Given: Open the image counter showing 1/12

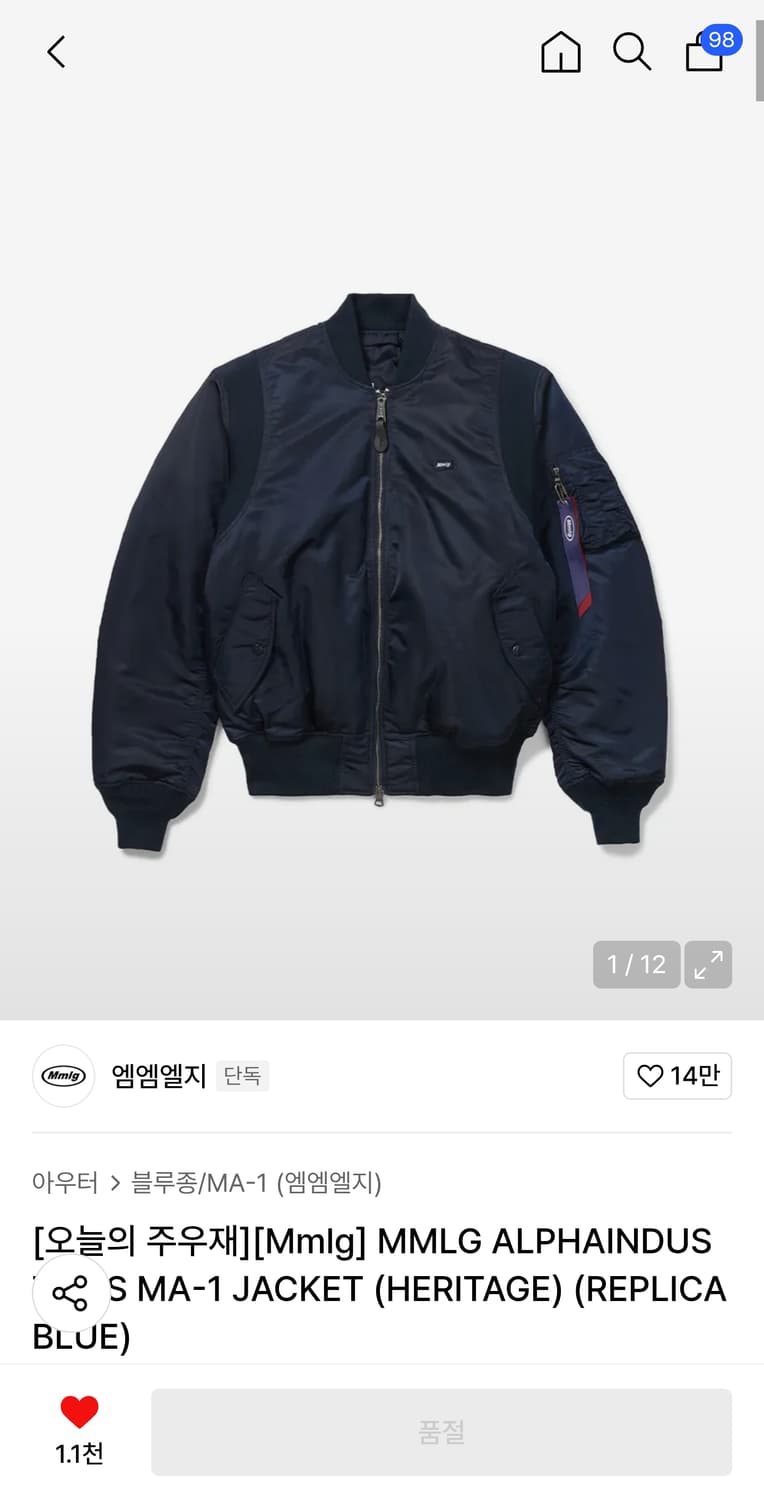Looking at the screenshot, I should tap(636, 964).
